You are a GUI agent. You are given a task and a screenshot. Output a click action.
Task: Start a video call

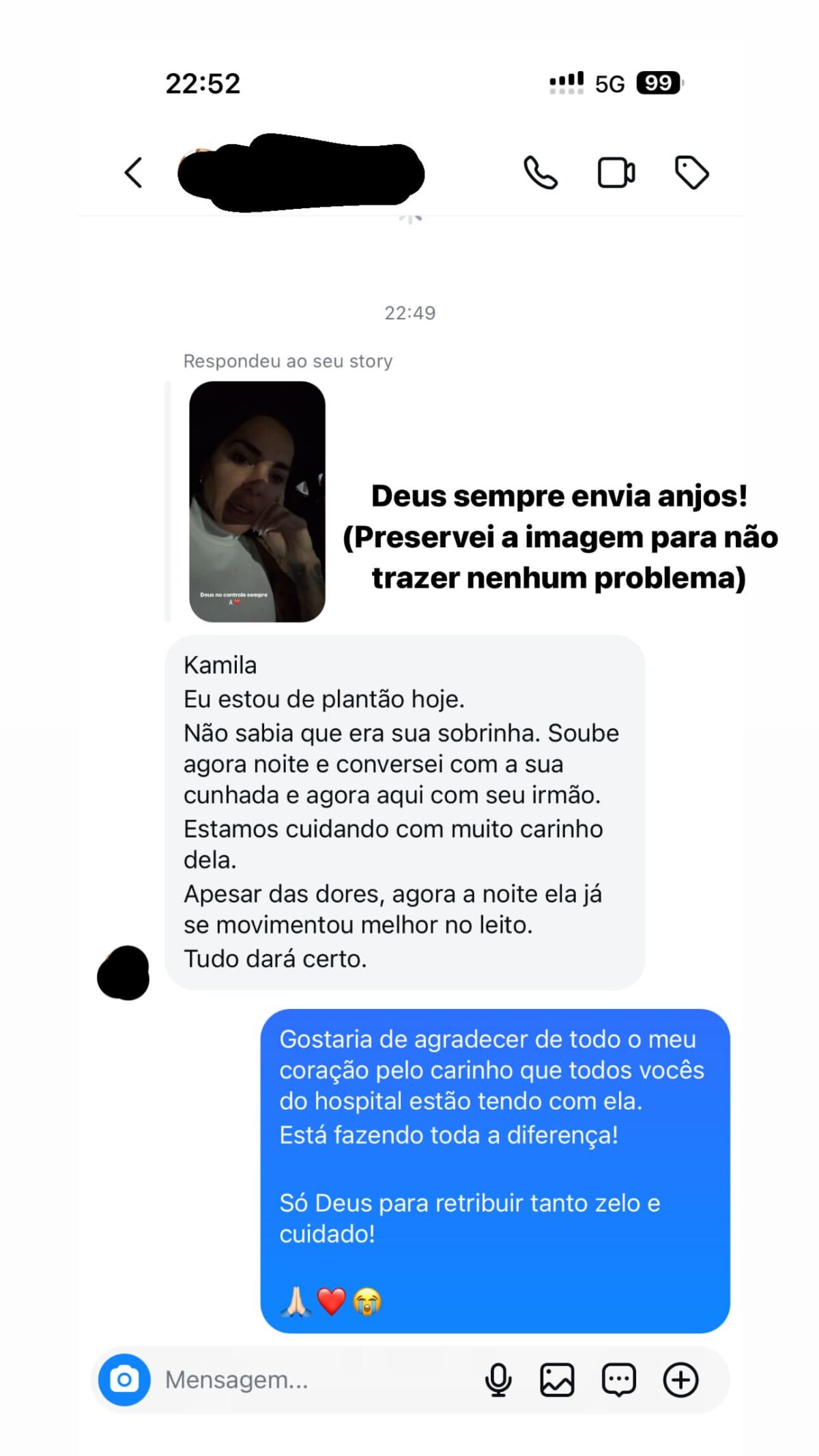(616, 173)
